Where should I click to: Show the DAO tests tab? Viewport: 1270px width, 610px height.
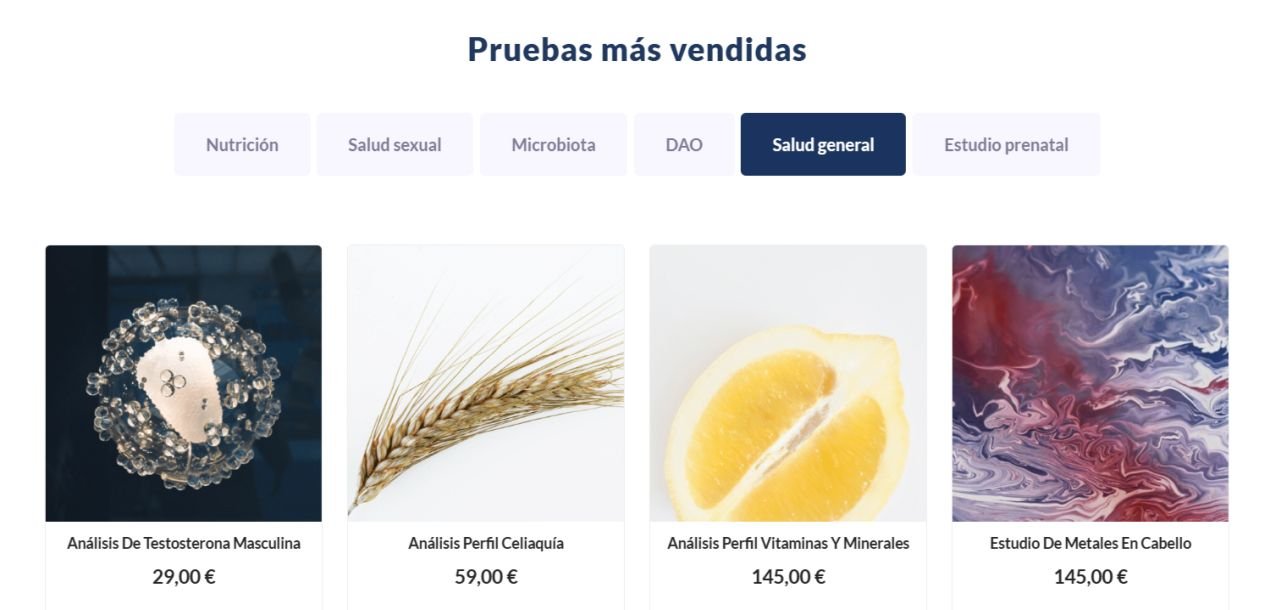click(684, 145)
